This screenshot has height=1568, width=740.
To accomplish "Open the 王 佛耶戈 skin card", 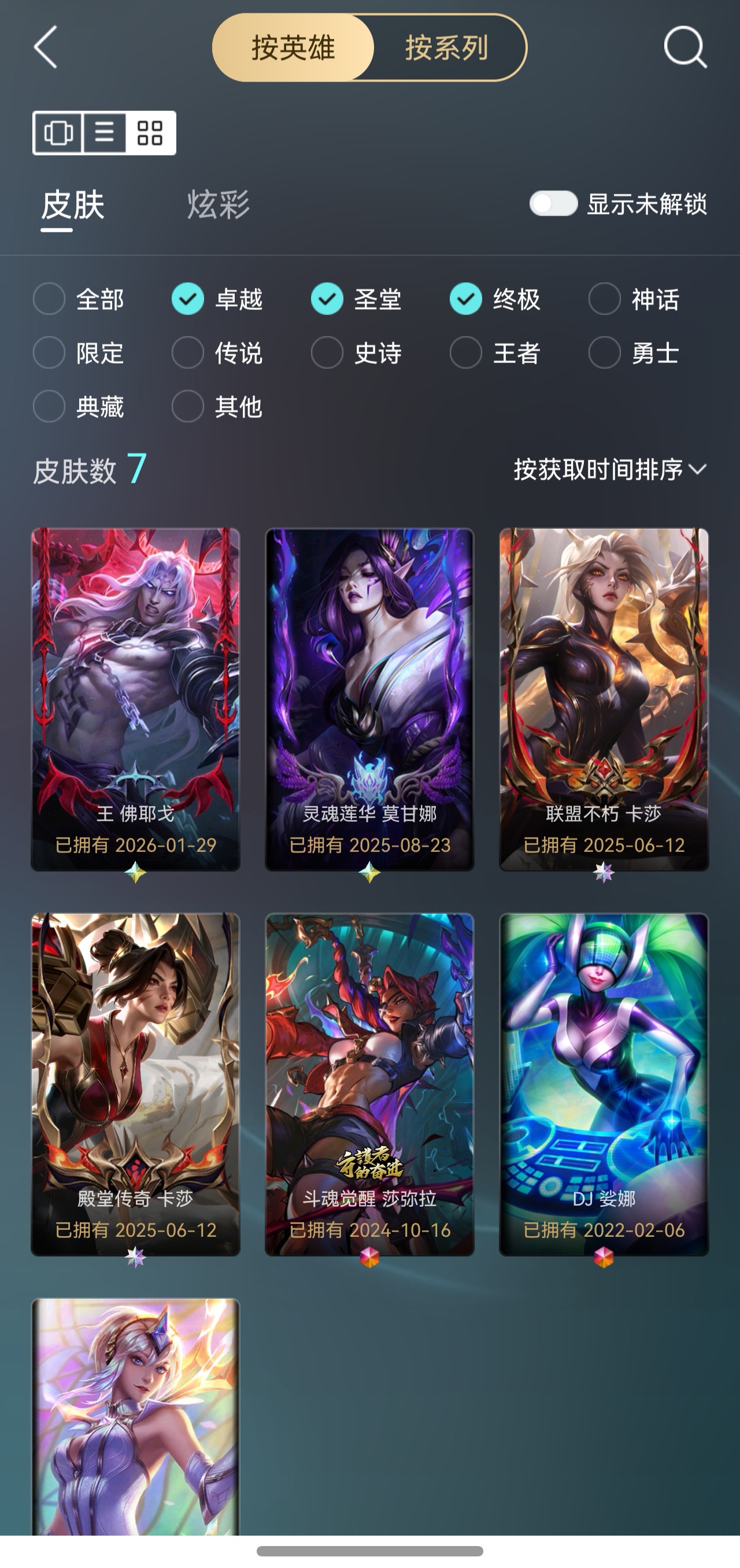I will pos(135,699).
